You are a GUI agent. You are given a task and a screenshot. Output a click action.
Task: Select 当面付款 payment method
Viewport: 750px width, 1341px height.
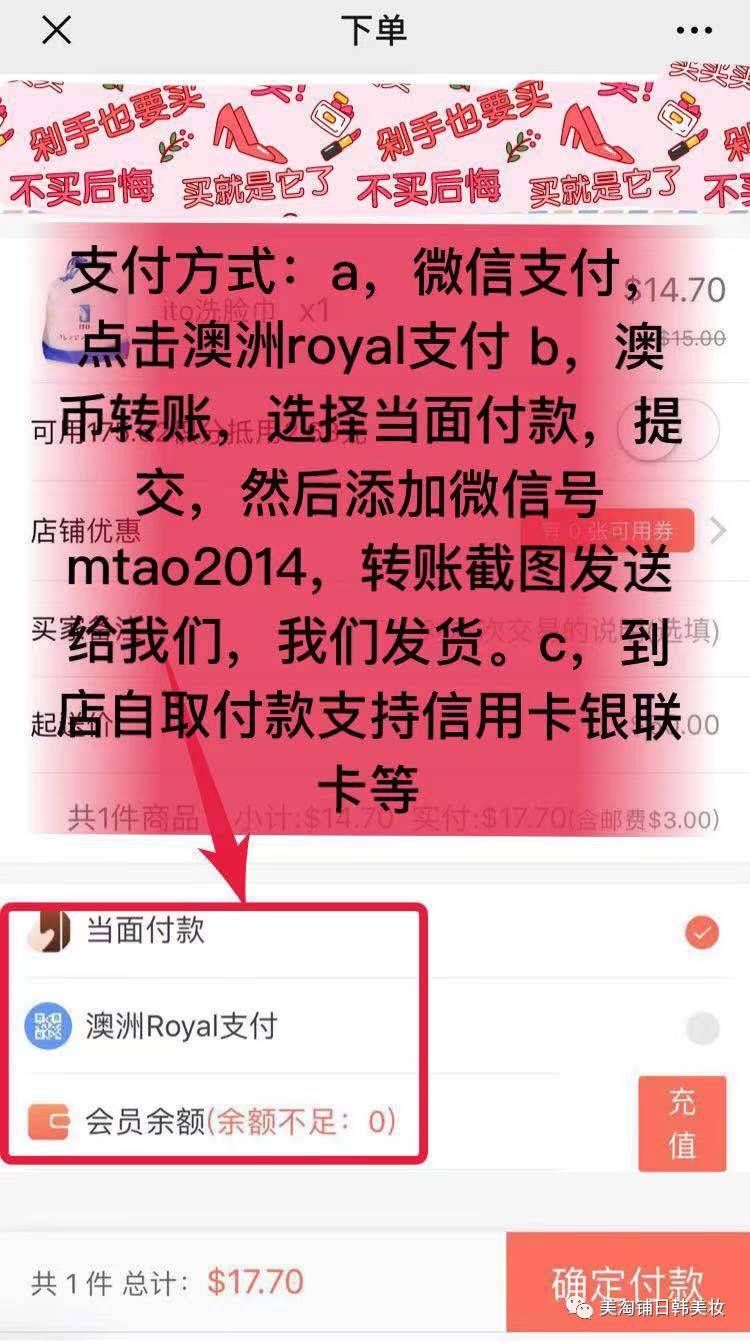tap(702, 933)
